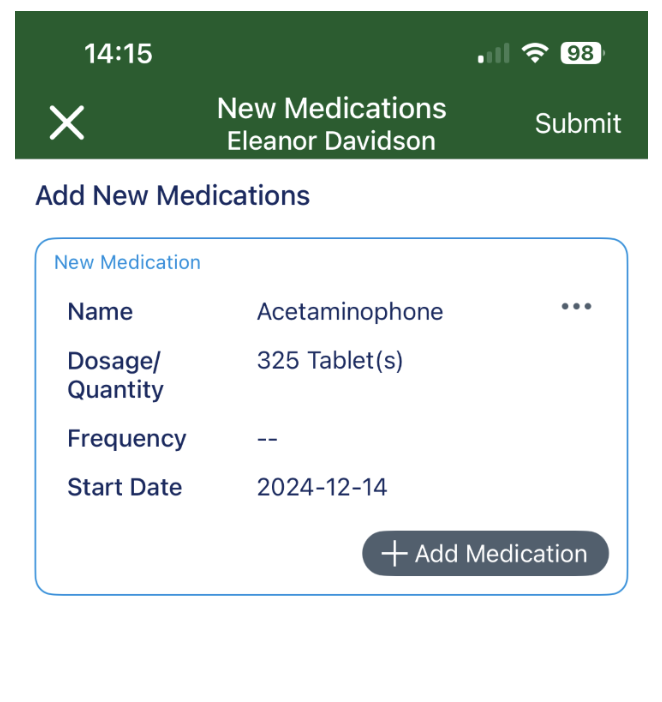Close the New Medications screen
The width and height of the screenshot is (662, 702).
click(67, 123)
